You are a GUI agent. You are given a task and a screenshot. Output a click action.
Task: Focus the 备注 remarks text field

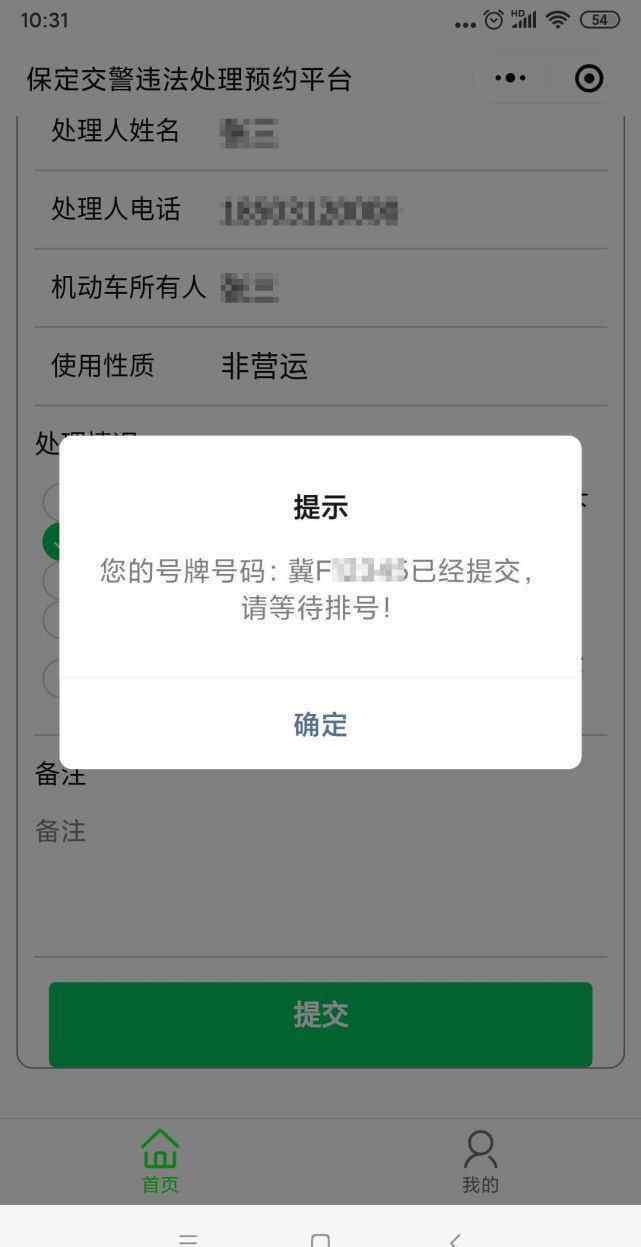point(320,885)
